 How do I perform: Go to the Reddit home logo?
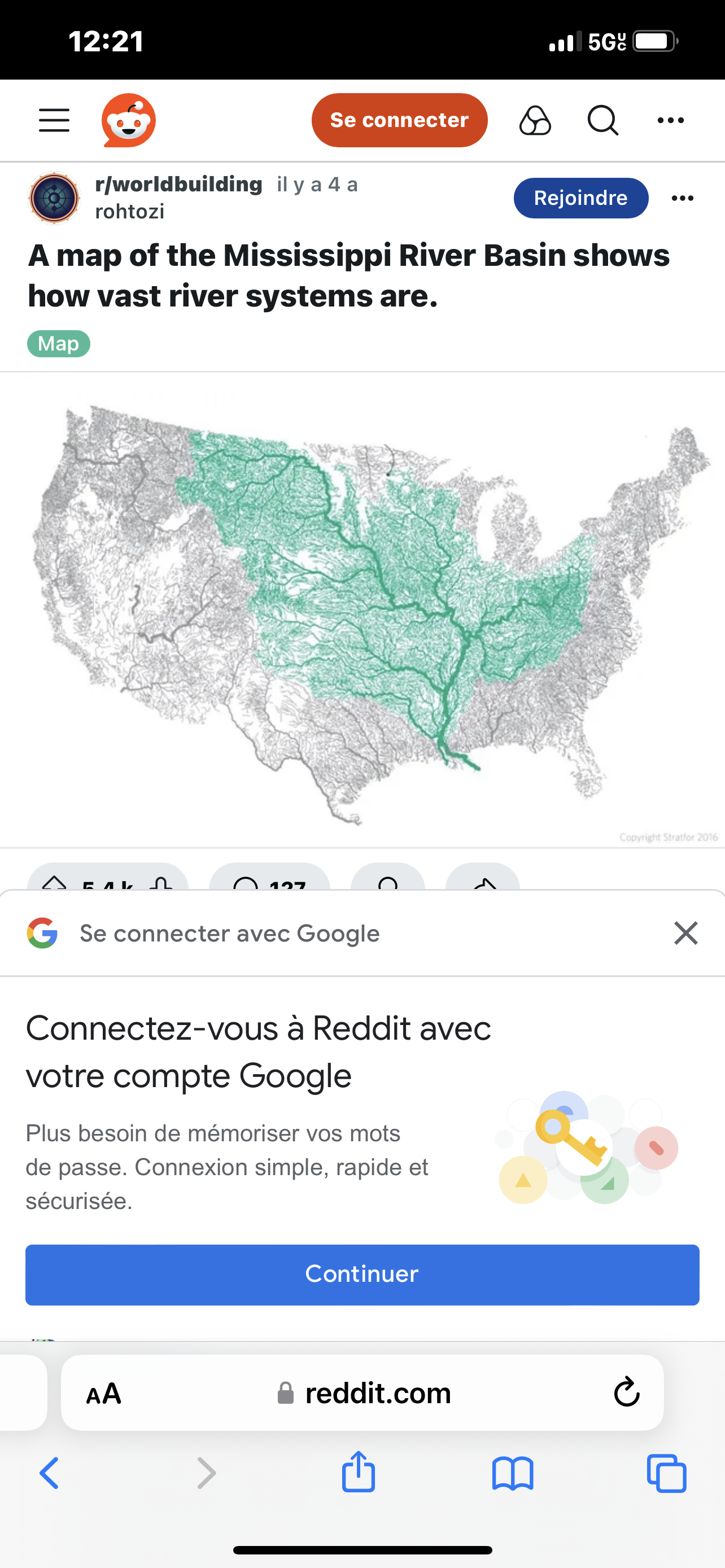pos(128,120)
